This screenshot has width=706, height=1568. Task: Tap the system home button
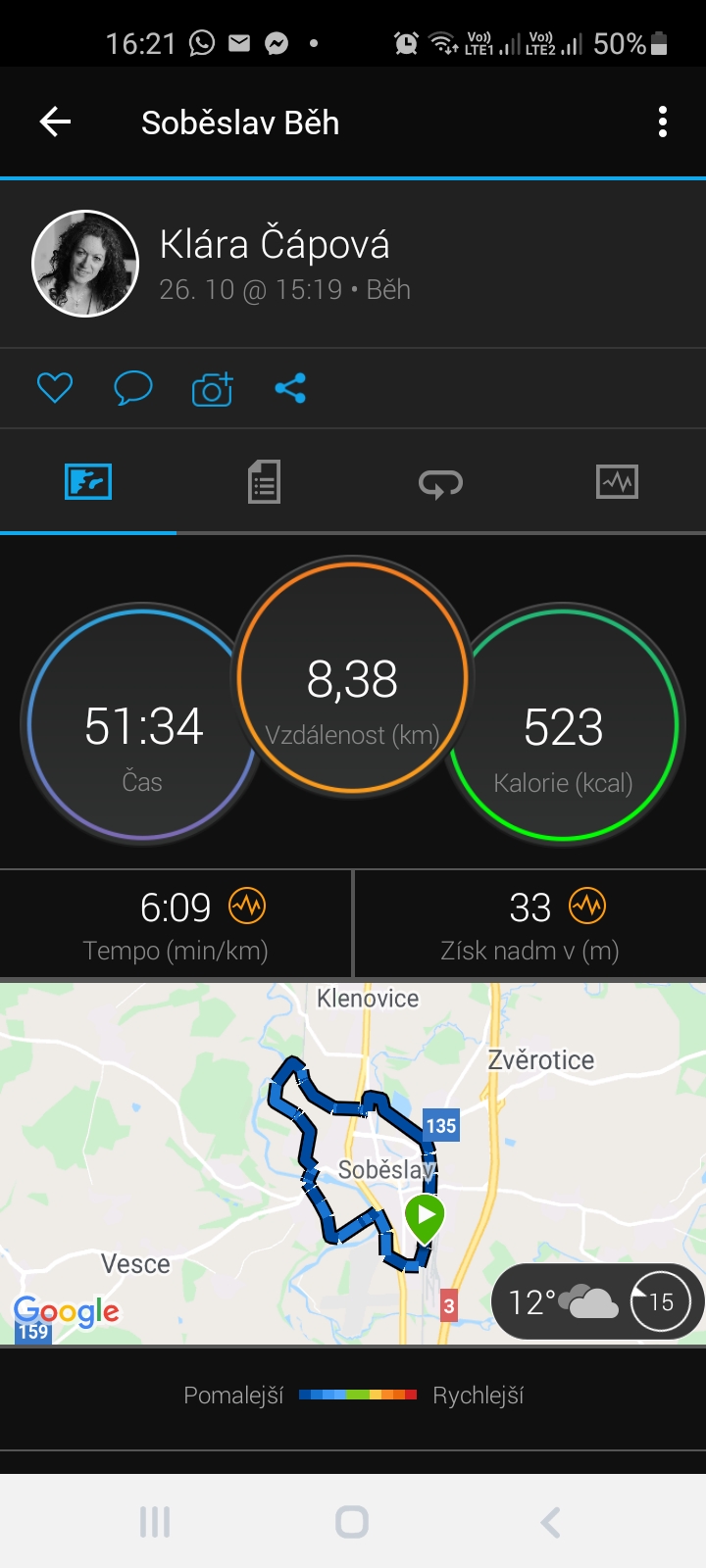[x=352, y=1522]
